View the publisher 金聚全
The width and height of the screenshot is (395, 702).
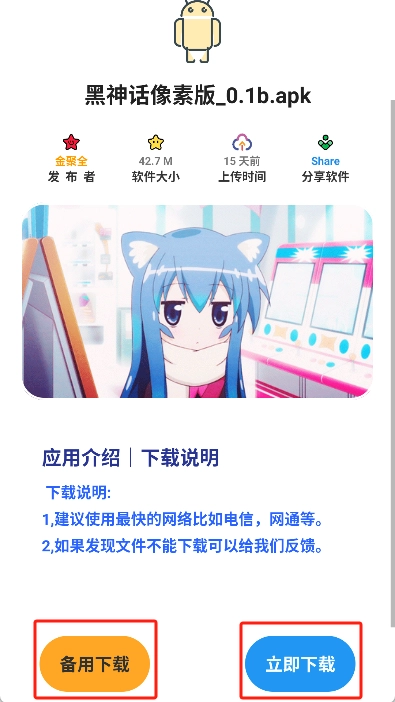[x=71, y=160]
